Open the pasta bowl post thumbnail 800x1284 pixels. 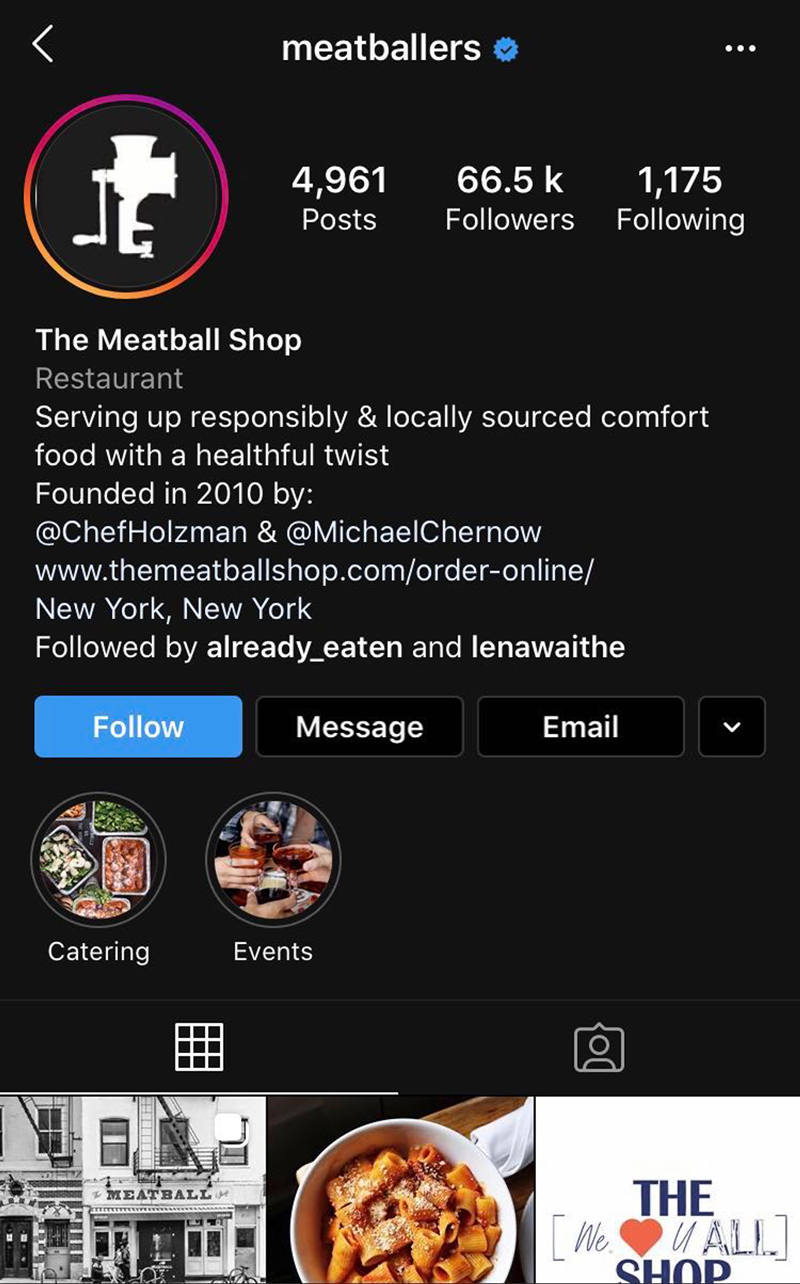[x=400, y=1190]
